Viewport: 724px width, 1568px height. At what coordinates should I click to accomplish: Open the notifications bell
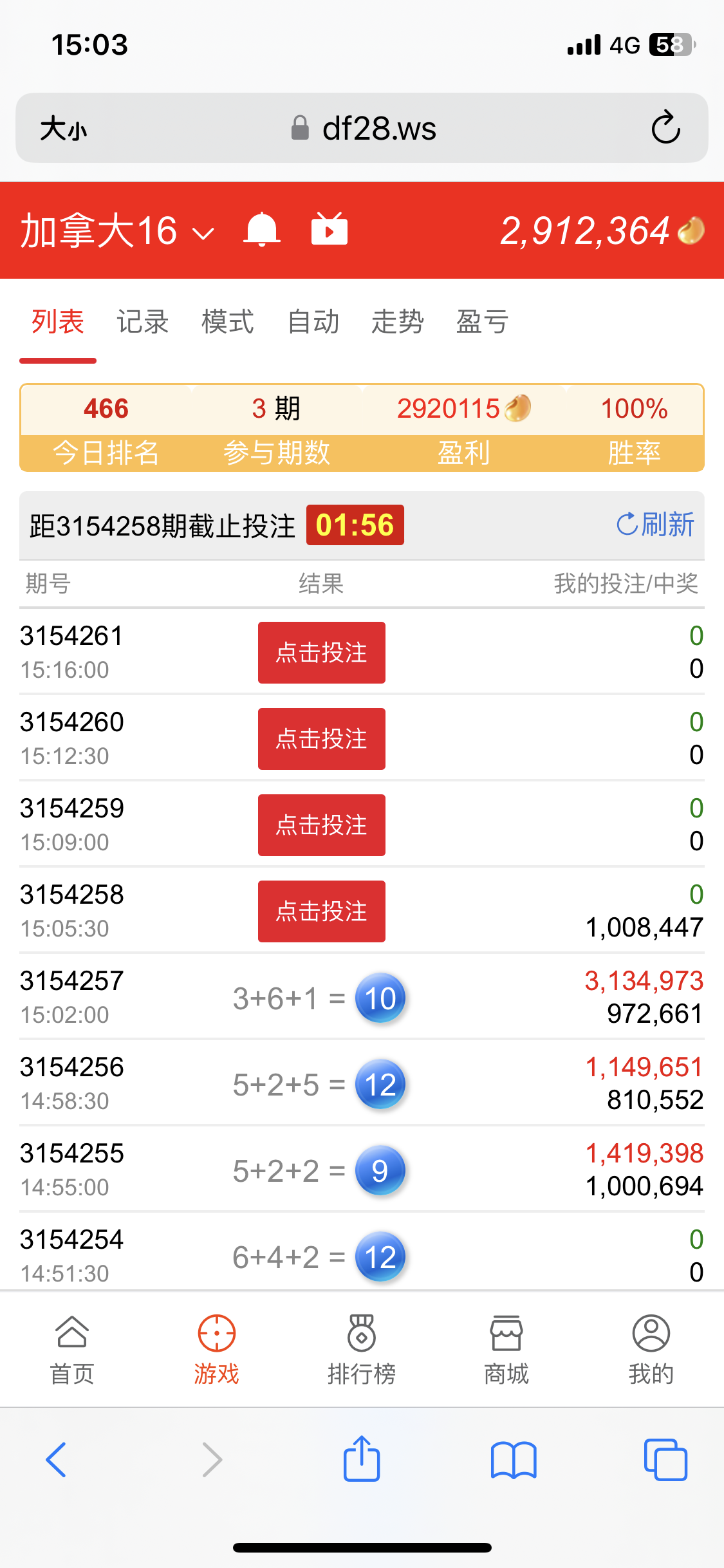(262, 230)
